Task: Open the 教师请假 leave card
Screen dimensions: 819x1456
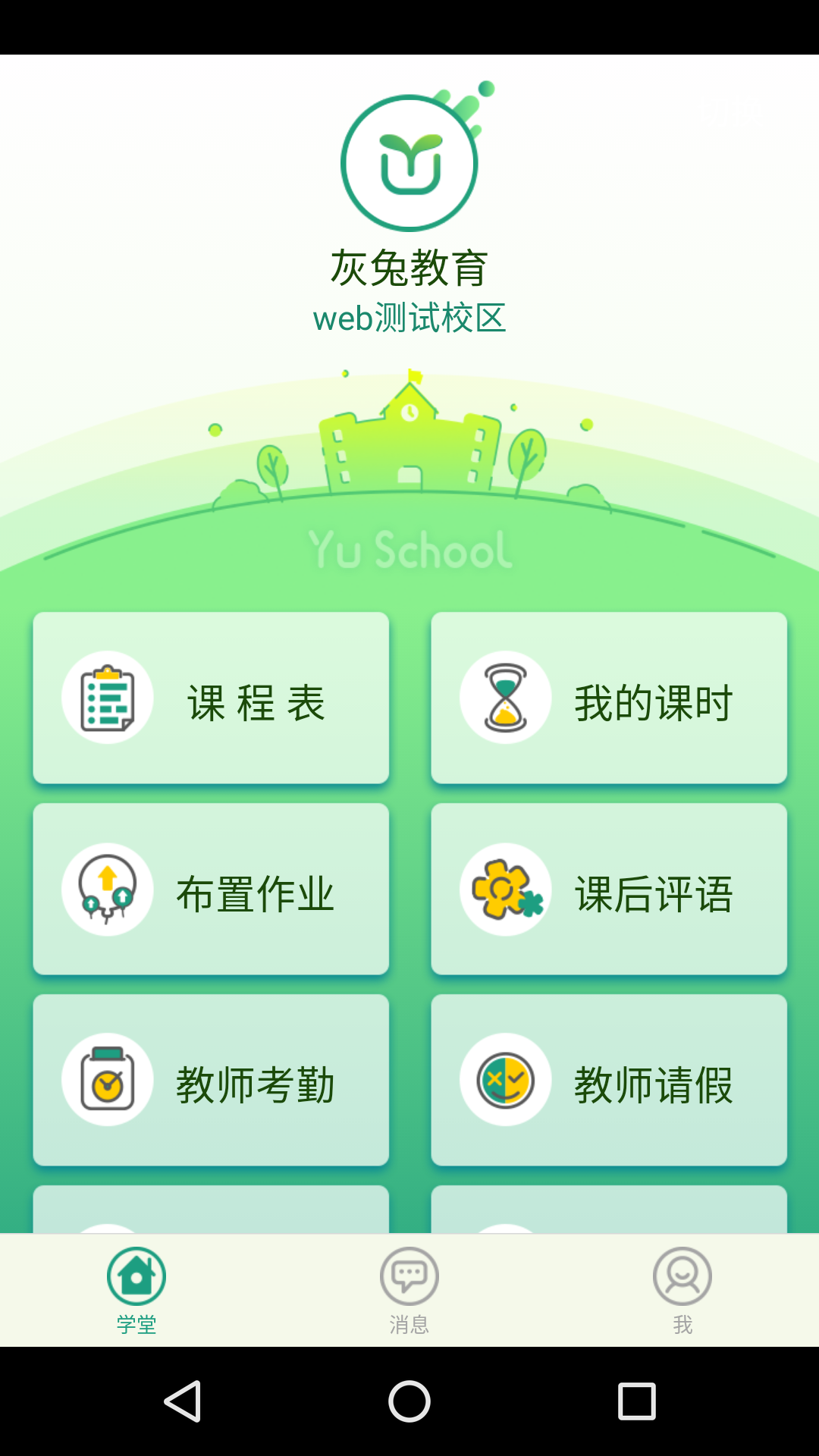Action: 609,1080
